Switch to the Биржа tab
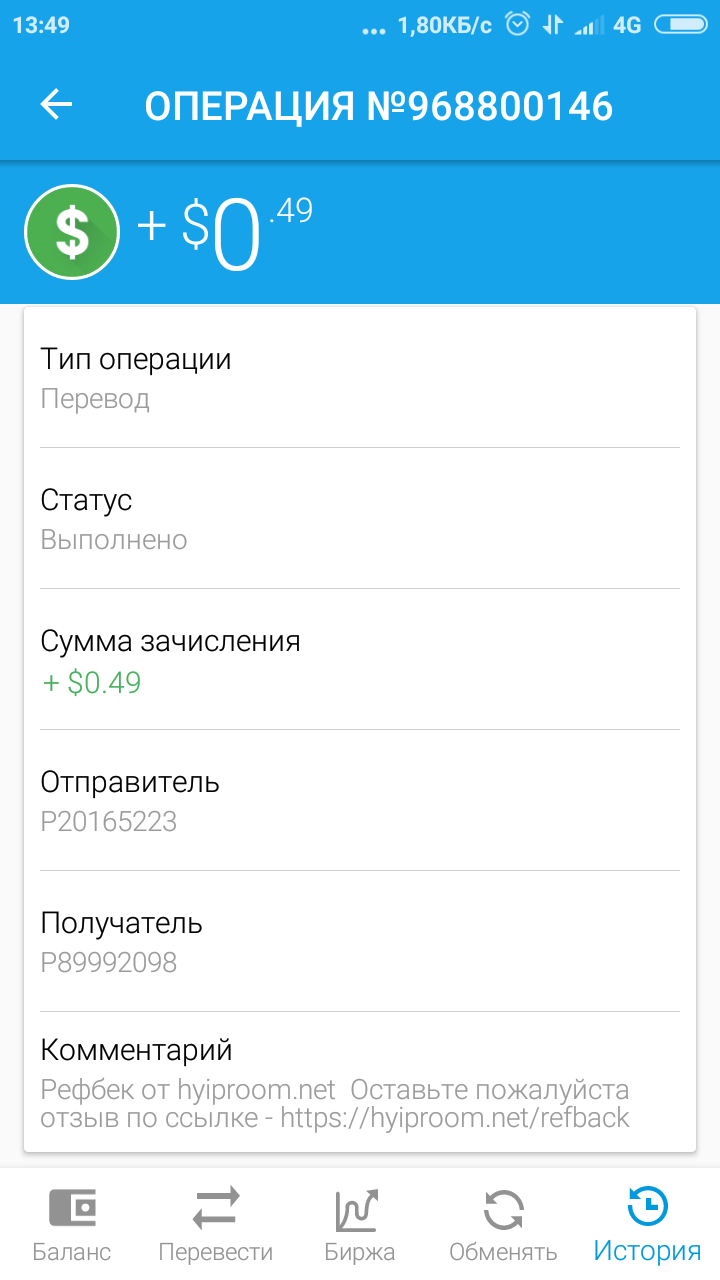The height and width of the screenshot is (1280, 720). pos(360,1224)
